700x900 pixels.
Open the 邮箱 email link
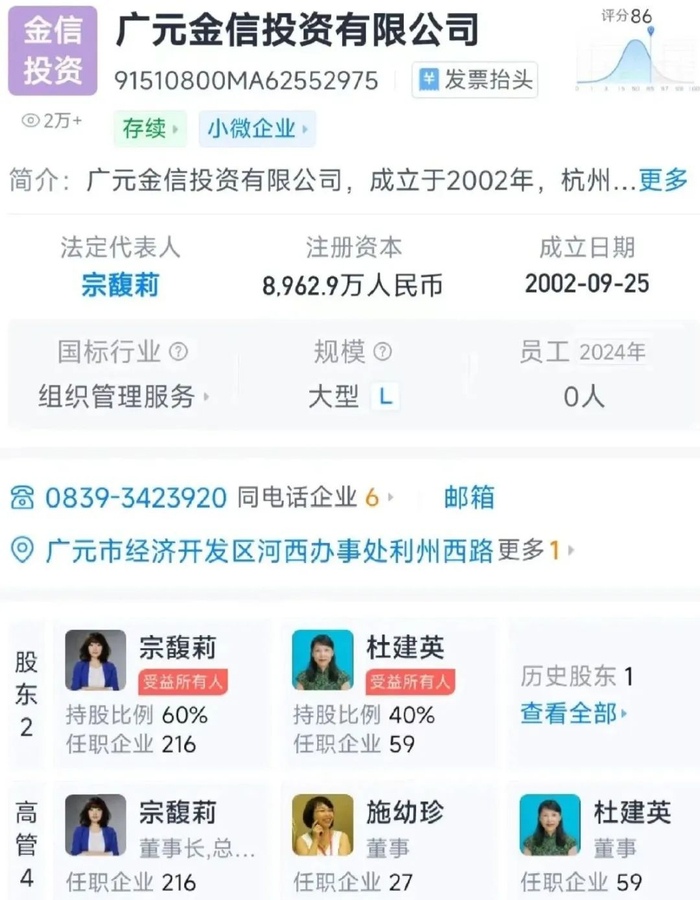pos(469,497)
